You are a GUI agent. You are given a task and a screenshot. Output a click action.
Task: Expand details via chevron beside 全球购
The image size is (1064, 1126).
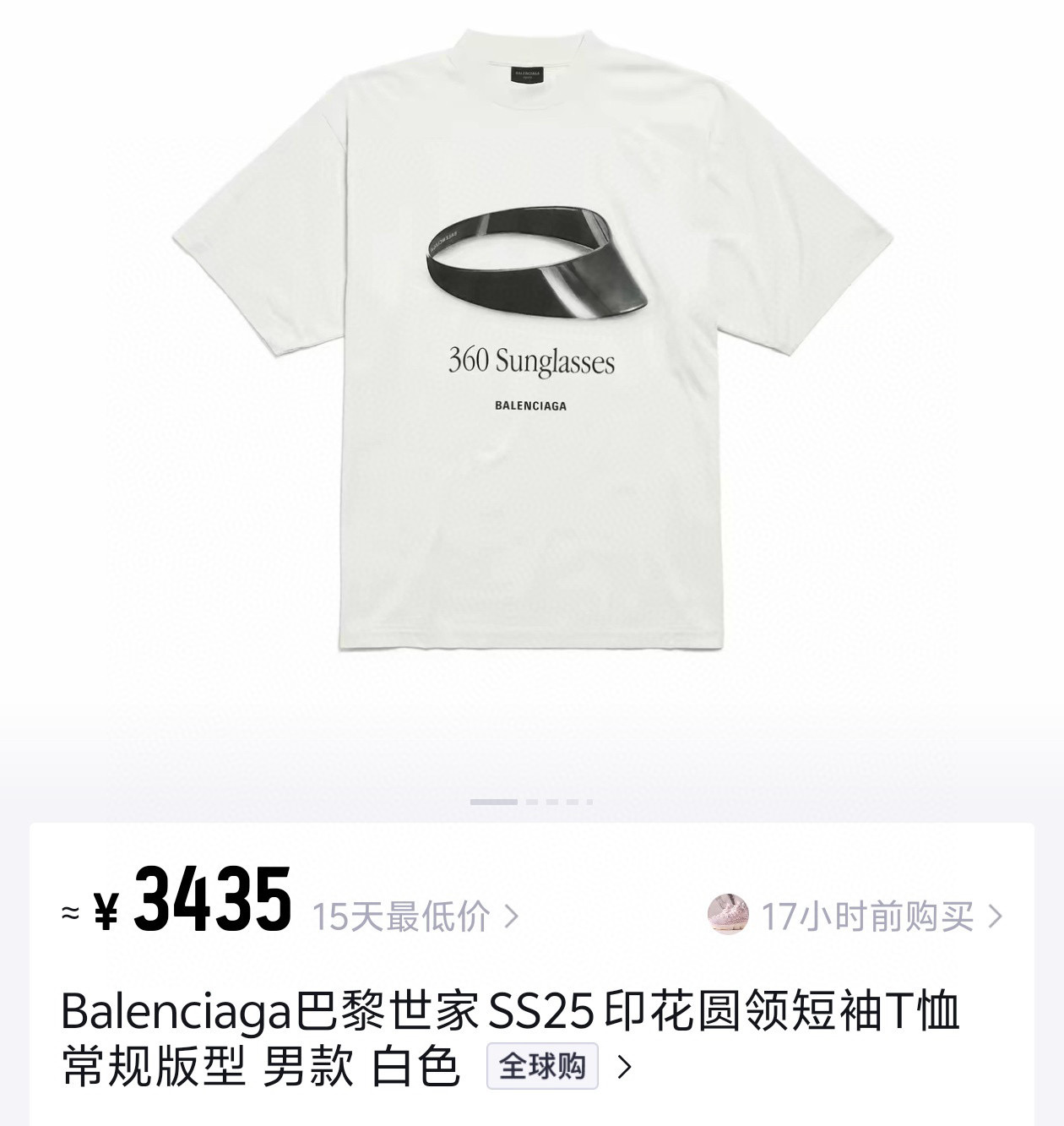625,1067
